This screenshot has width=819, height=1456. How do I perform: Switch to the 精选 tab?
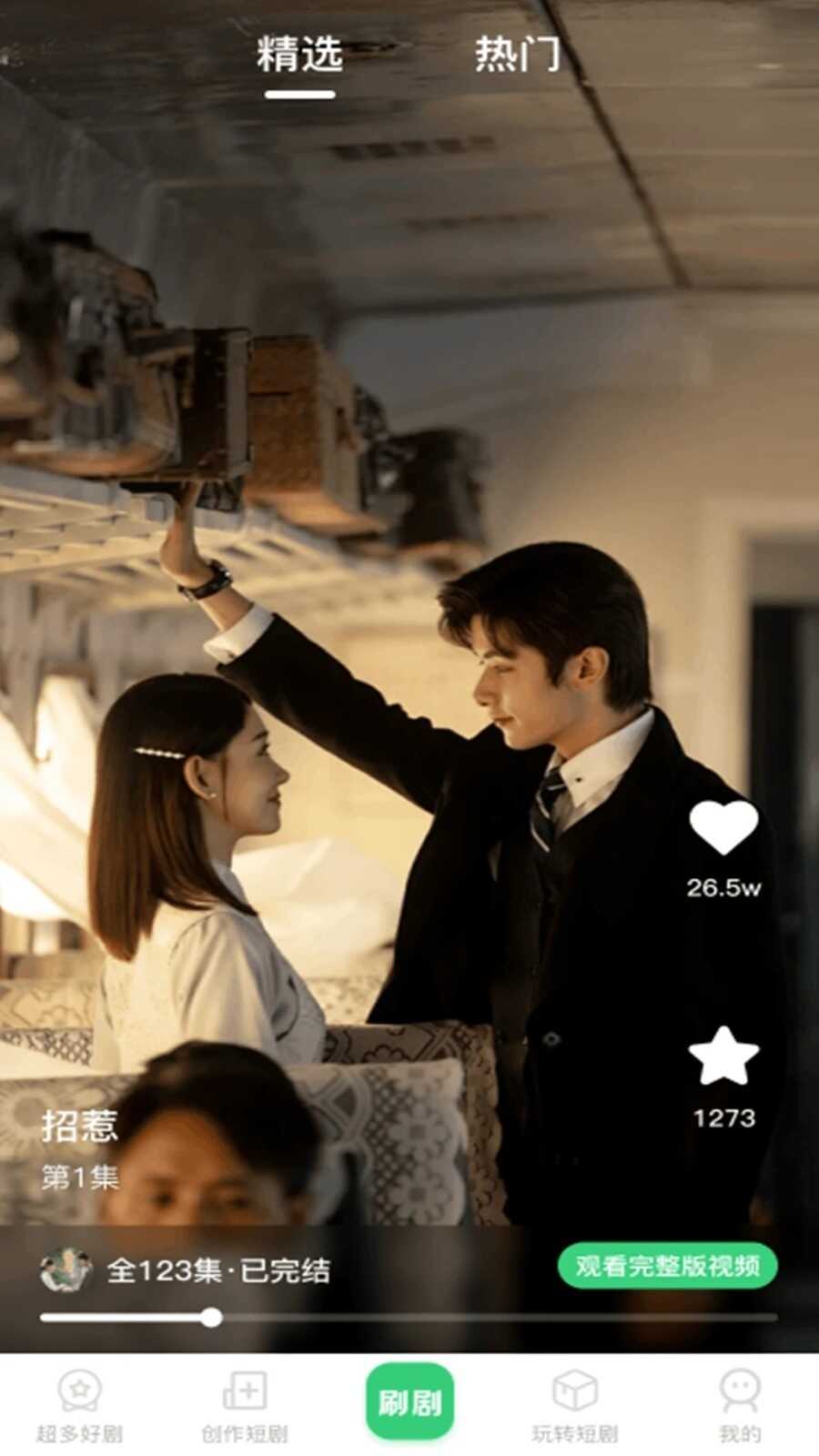pyautogui.click(x=299, y=56)
